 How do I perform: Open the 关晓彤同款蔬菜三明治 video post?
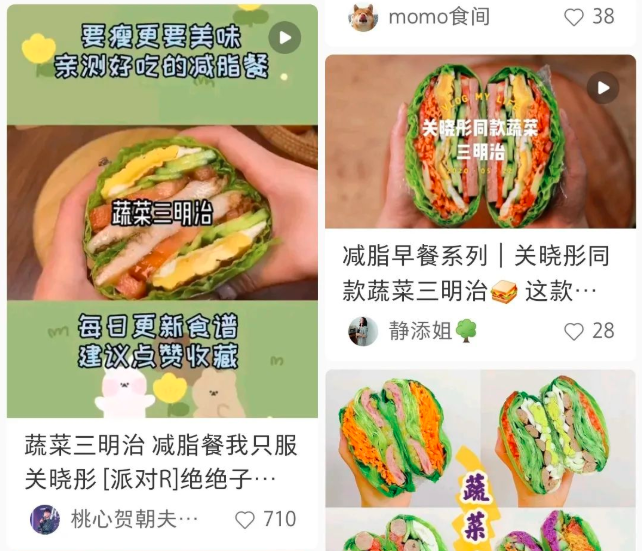[x=480, y=140]
